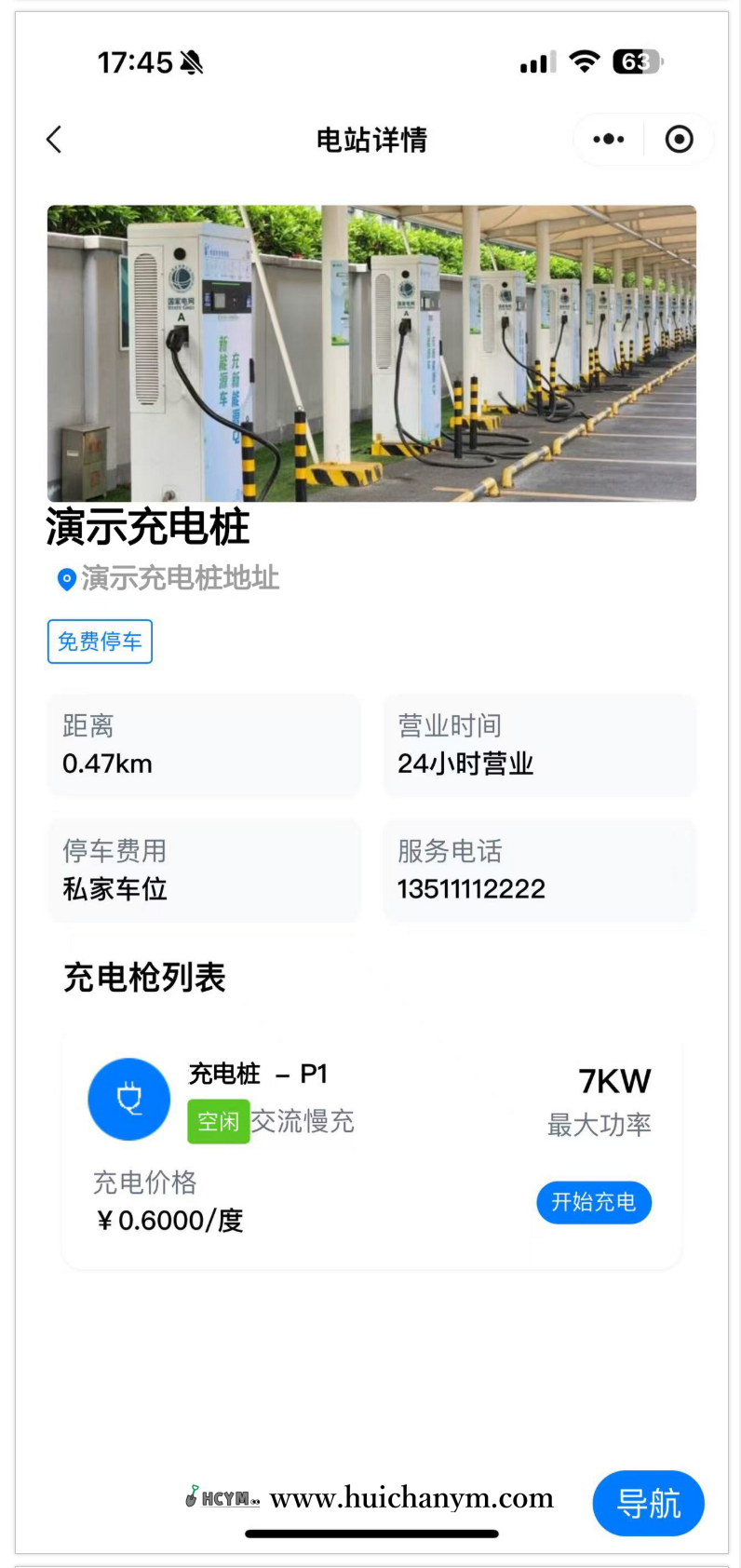Click the back arrow to return

click(x=53, y=139)
